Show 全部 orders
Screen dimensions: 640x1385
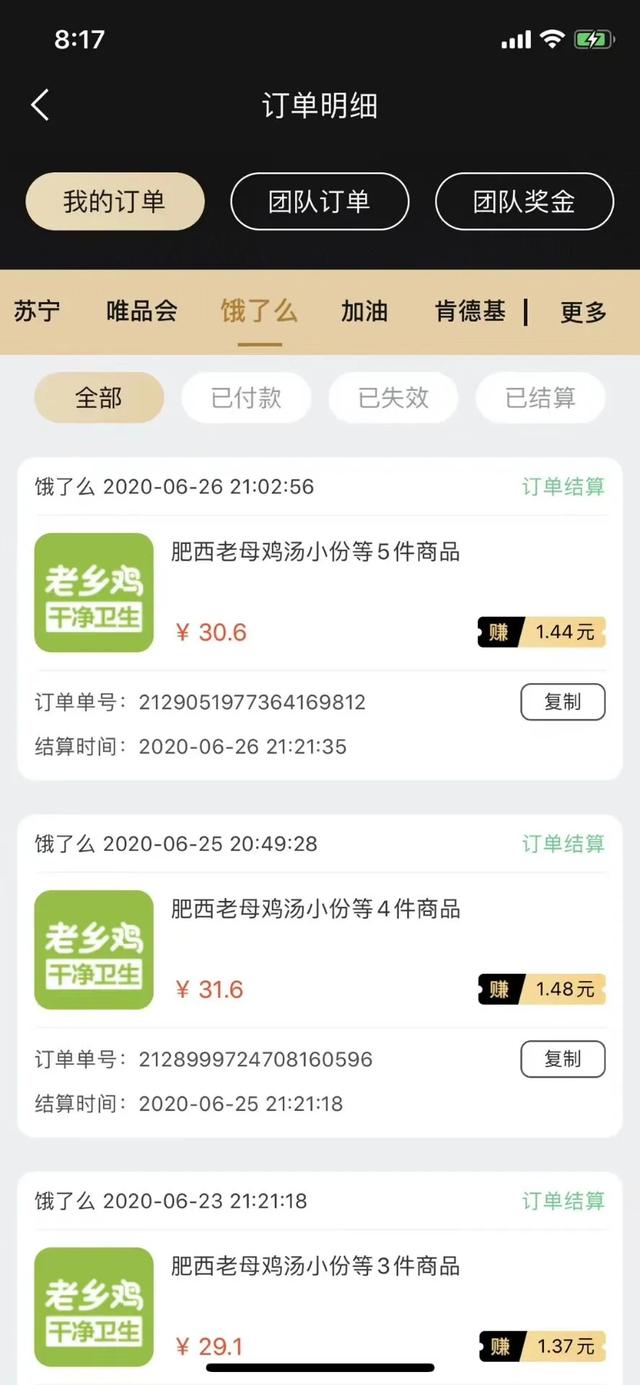coord(99,398)
